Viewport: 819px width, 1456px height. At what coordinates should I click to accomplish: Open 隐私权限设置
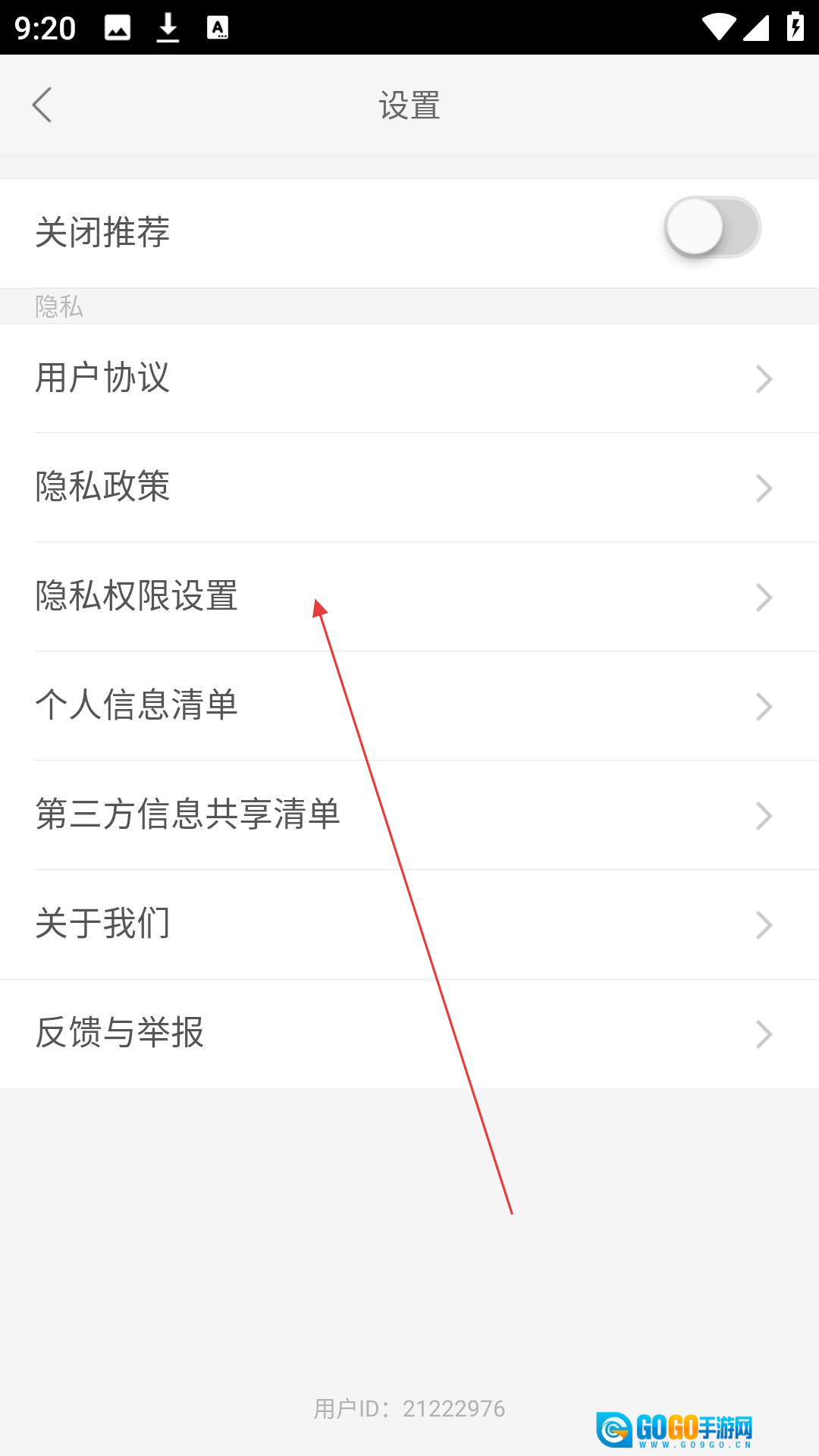[409, 597]
